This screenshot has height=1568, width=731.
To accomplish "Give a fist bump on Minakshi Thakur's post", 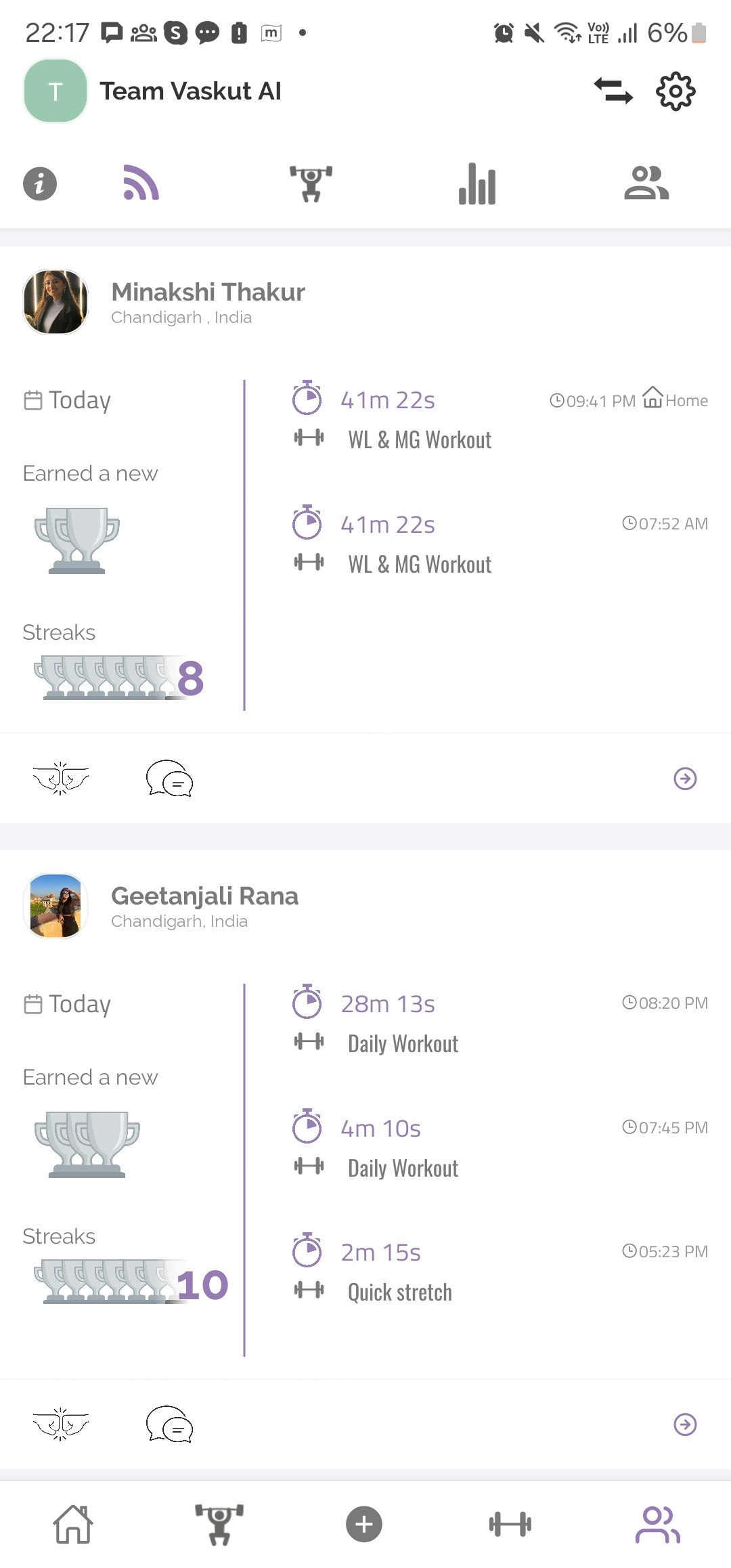I will (61, 779).
